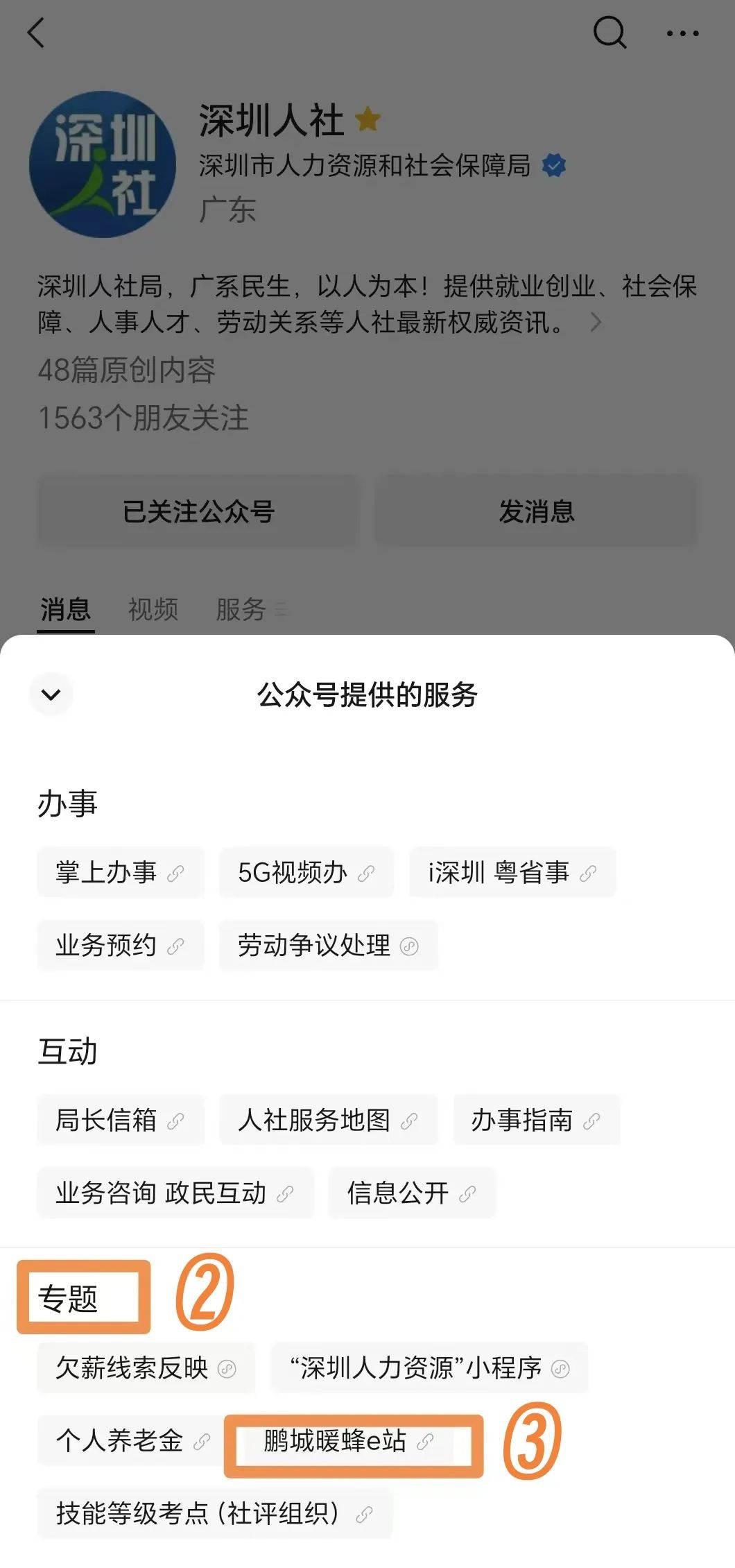Open 人社服务地图
The height and width of the screenshot is (1568, 735).
[328, 1120]
